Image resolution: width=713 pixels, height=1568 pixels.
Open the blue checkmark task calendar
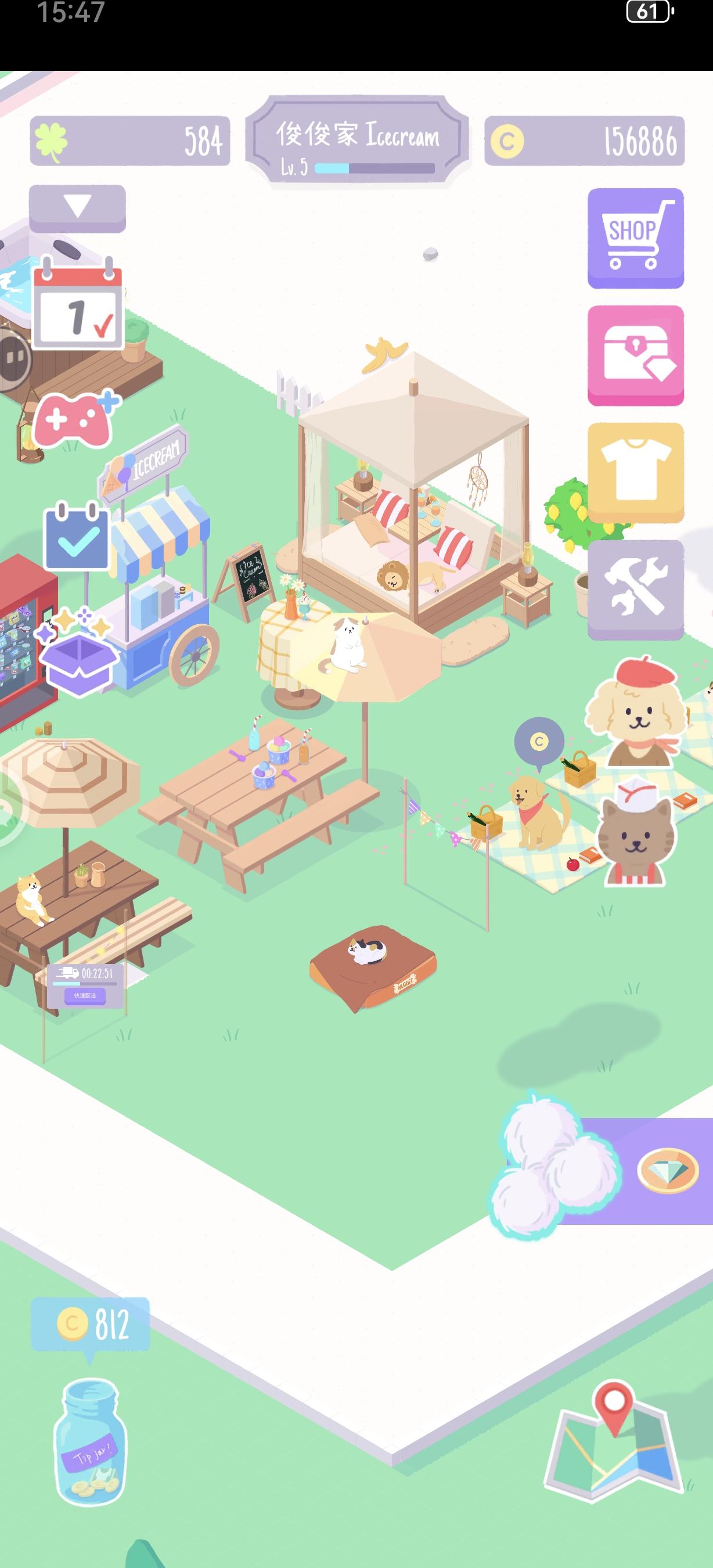coord(77,534)
